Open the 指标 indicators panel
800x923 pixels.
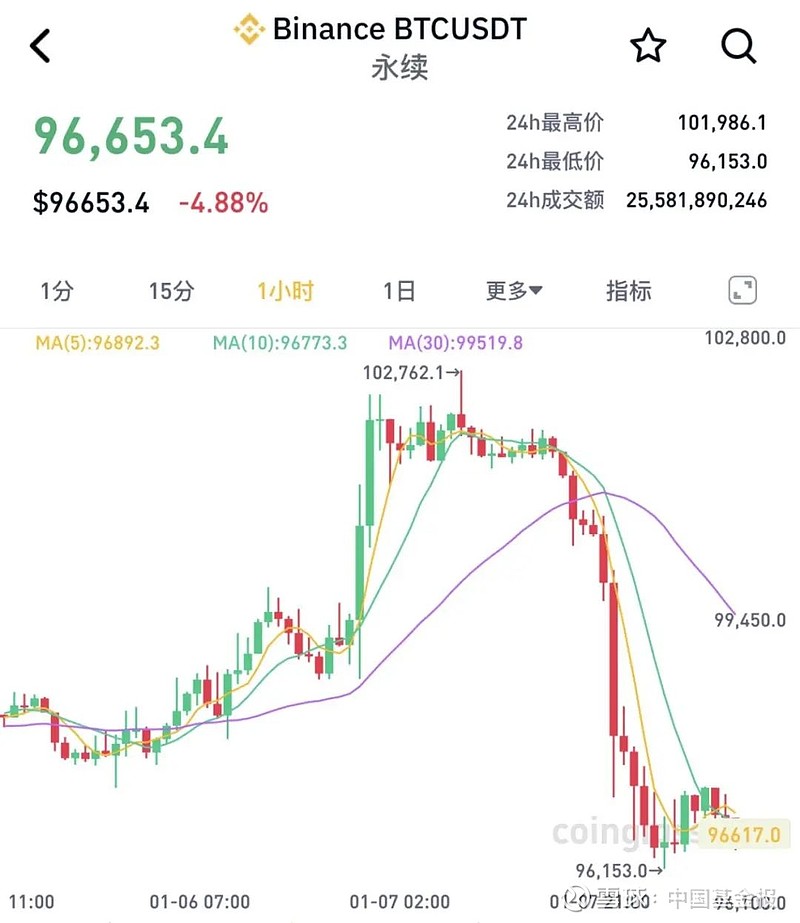coord(628,289)
